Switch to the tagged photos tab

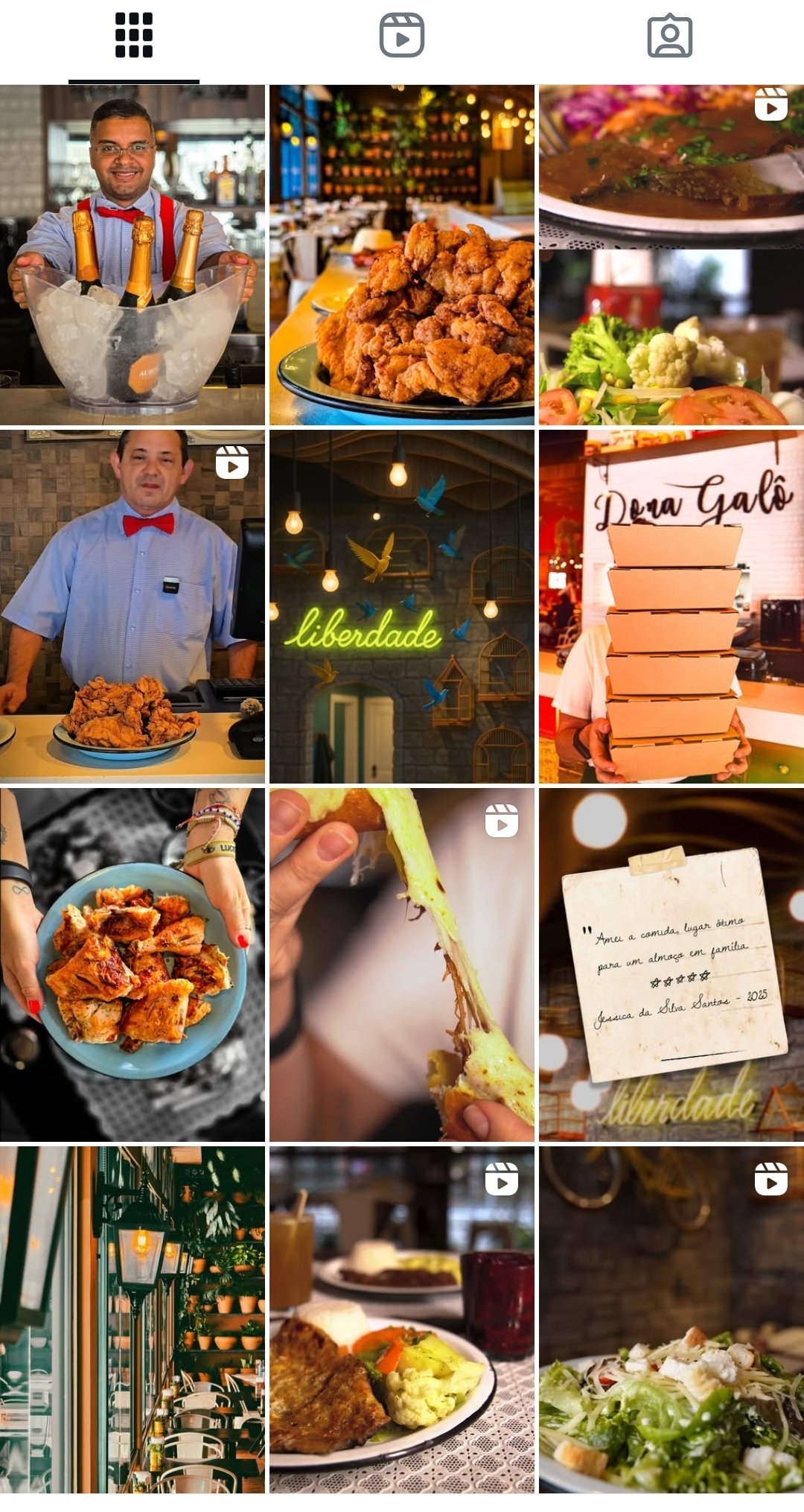click(670, 36)
